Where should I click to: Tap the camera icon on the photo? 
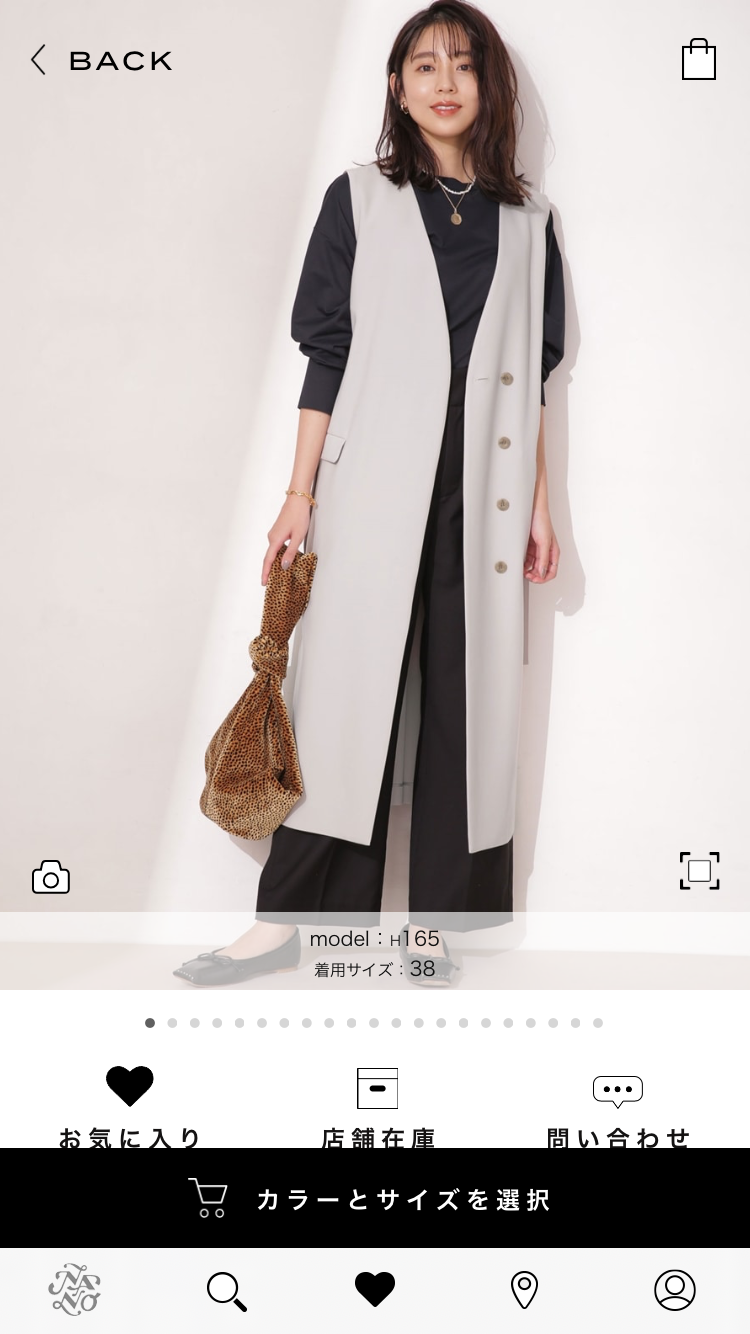click(x=51, y=877)
